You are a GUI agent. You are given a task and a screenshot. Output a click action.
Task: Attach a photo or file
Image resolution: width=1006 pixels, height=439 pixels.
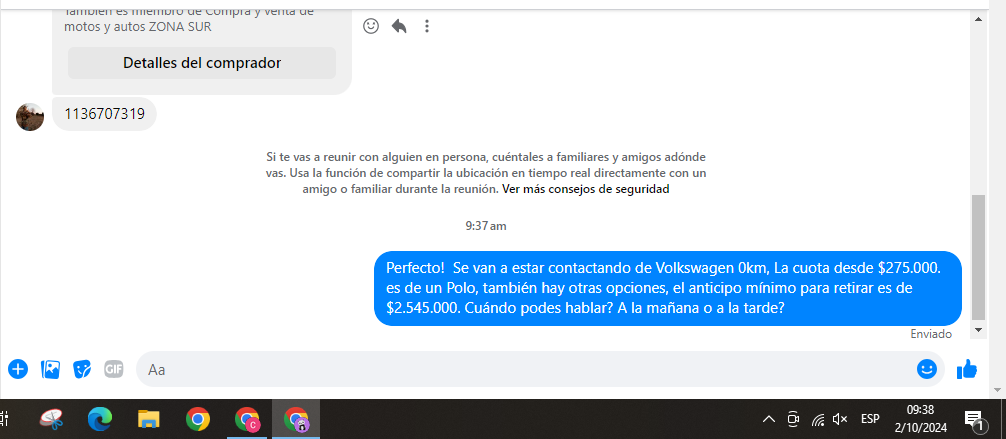pyautogui.click(x=50, y=369)
